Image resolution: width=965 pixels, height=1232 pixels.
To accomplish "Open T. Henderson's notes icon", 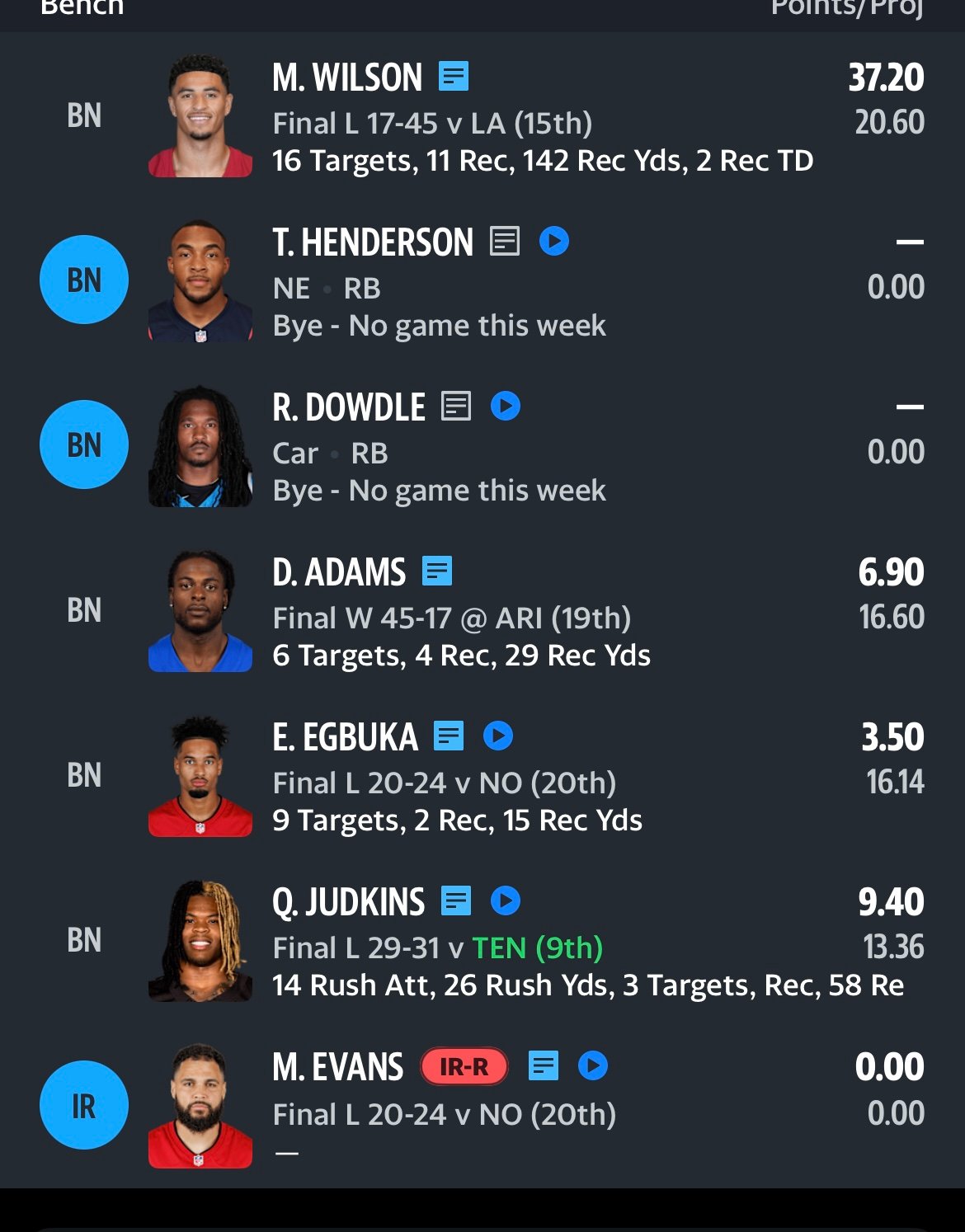I will click(504, 242).
